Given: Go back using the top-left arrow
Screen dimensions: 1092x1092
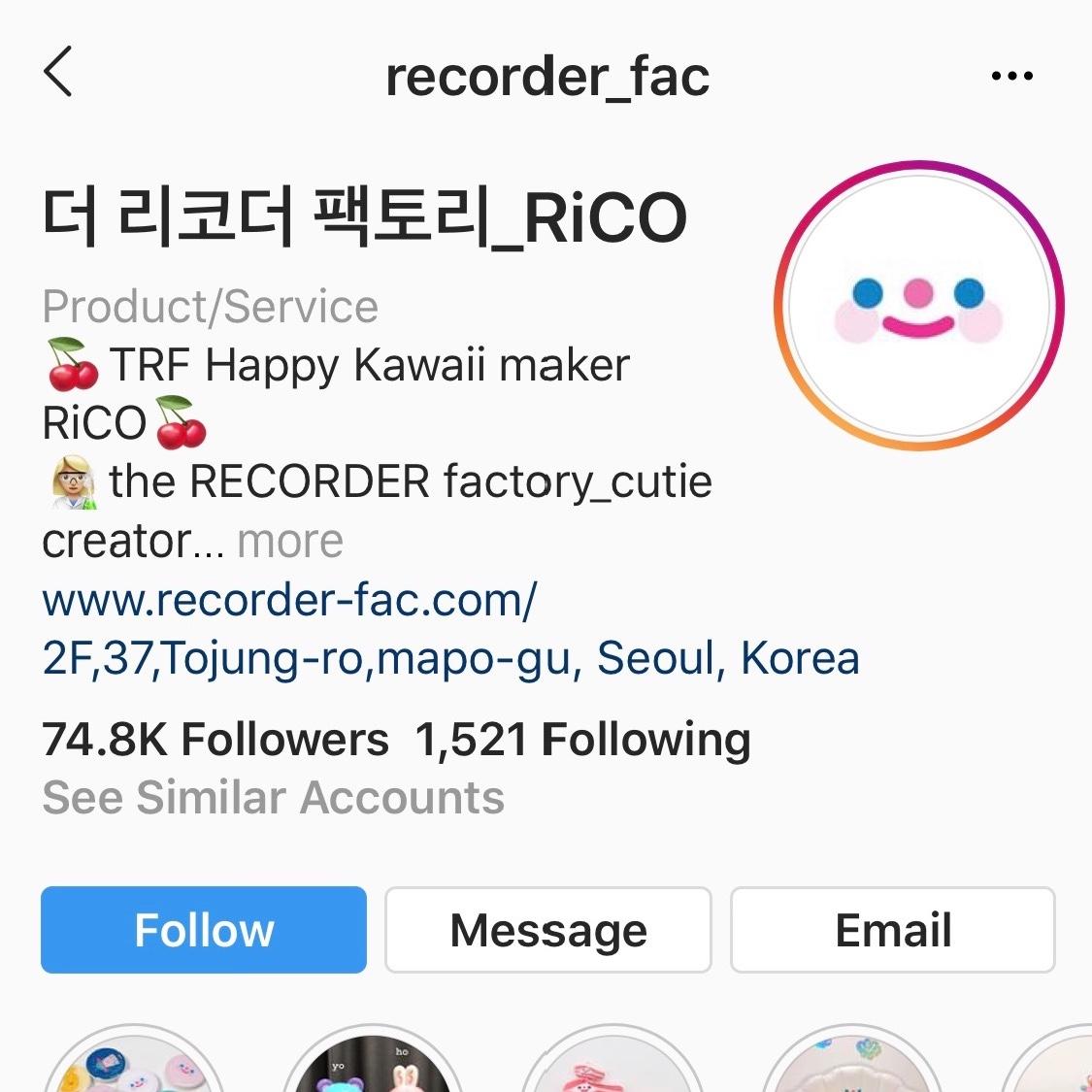Looking at the screenshot, I should tap(58, 74).
